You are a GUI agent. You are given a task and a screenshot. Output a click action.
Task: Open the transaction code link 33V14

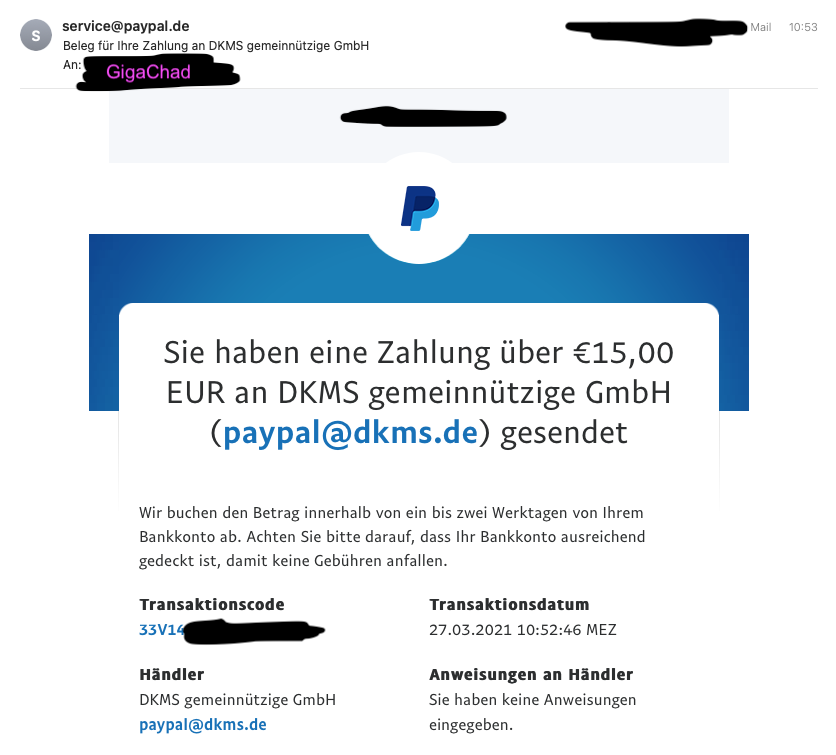coord(161,630)
